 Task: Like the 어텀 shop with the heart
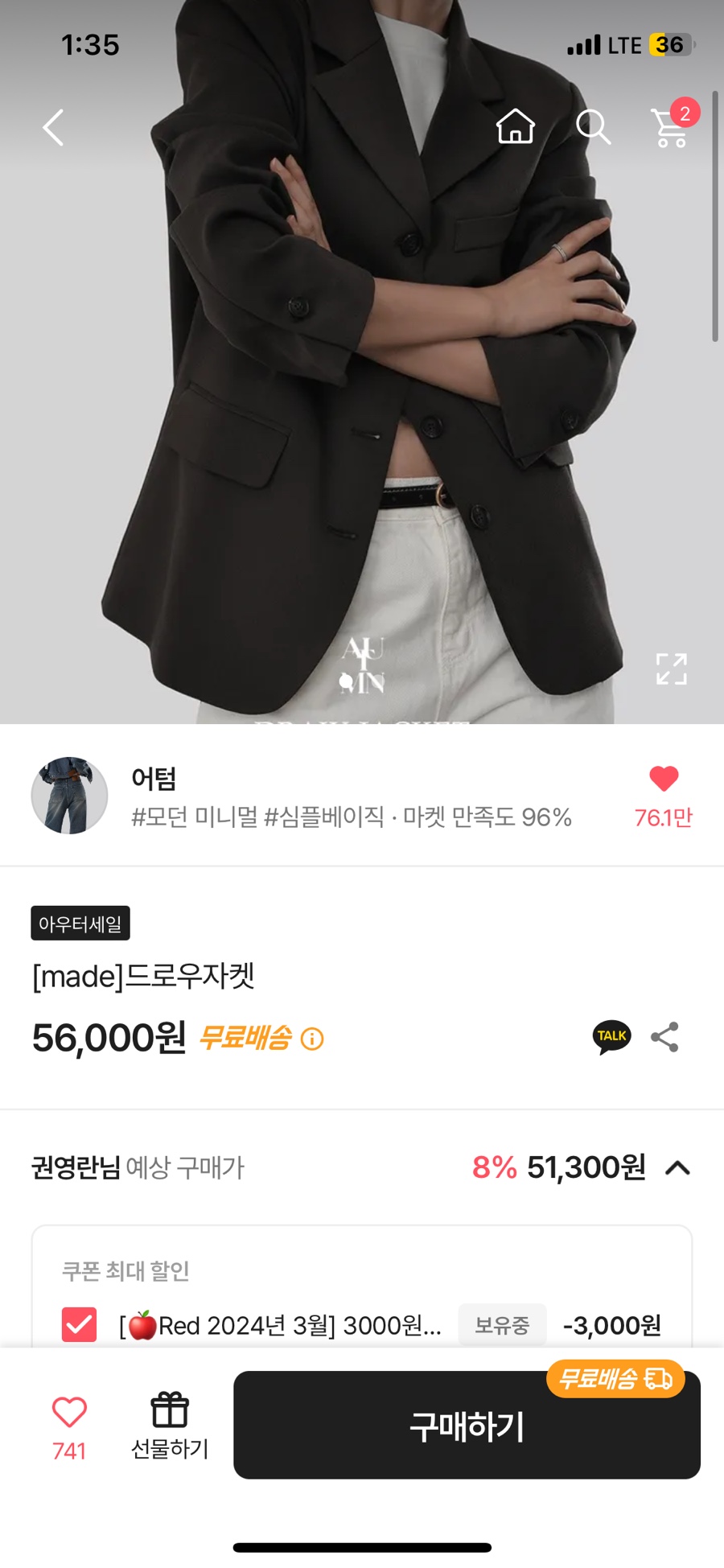coord(664,779)
